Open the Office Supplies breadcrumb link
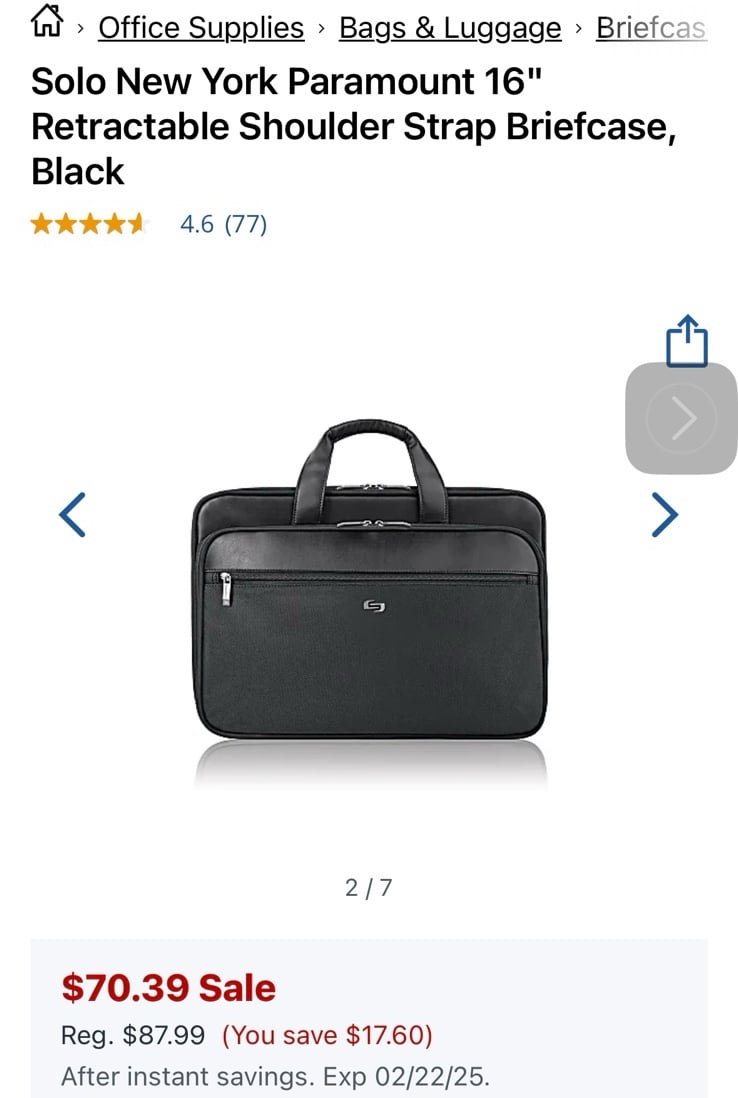The image size is (738, 1098). coord(200,28)
